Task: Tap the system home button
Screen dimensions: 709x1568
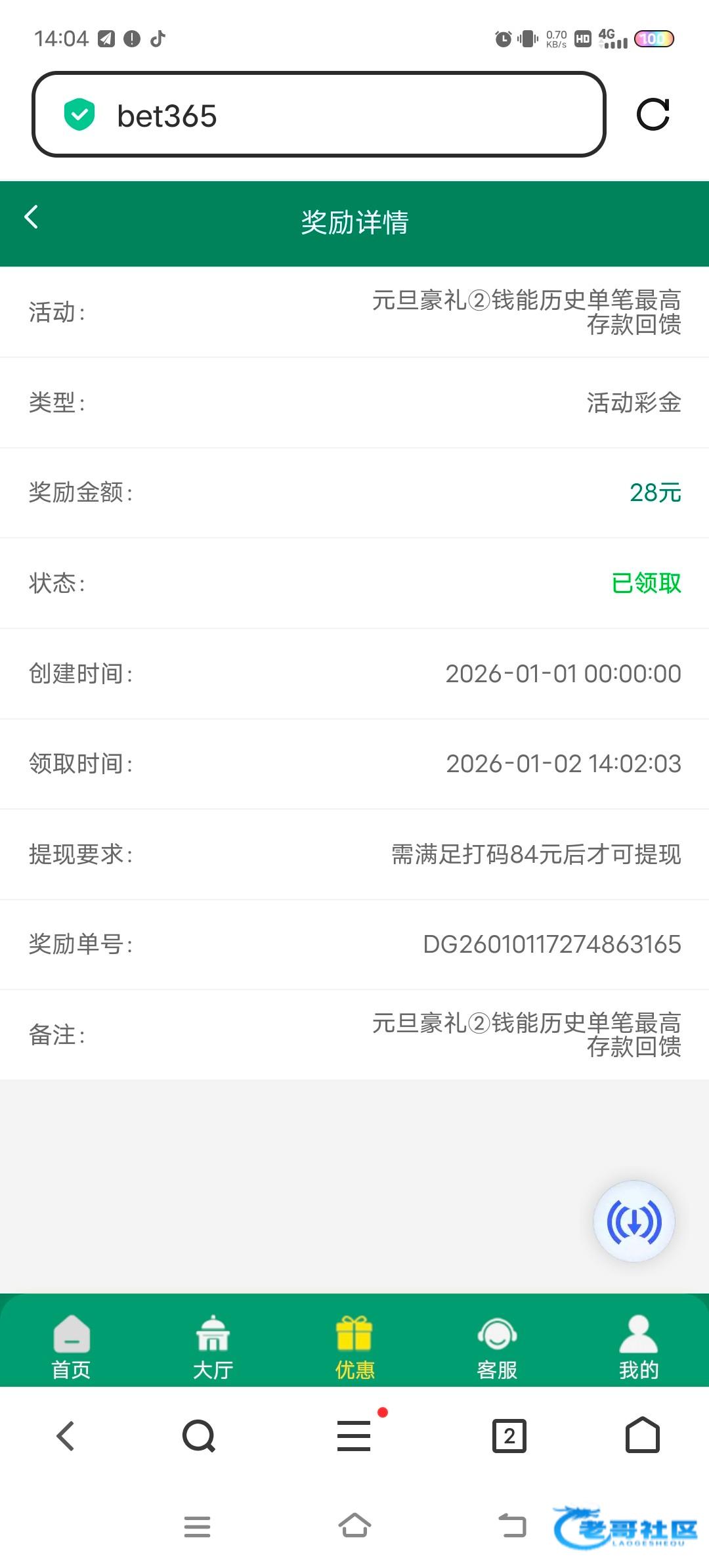Action: 354,1526
